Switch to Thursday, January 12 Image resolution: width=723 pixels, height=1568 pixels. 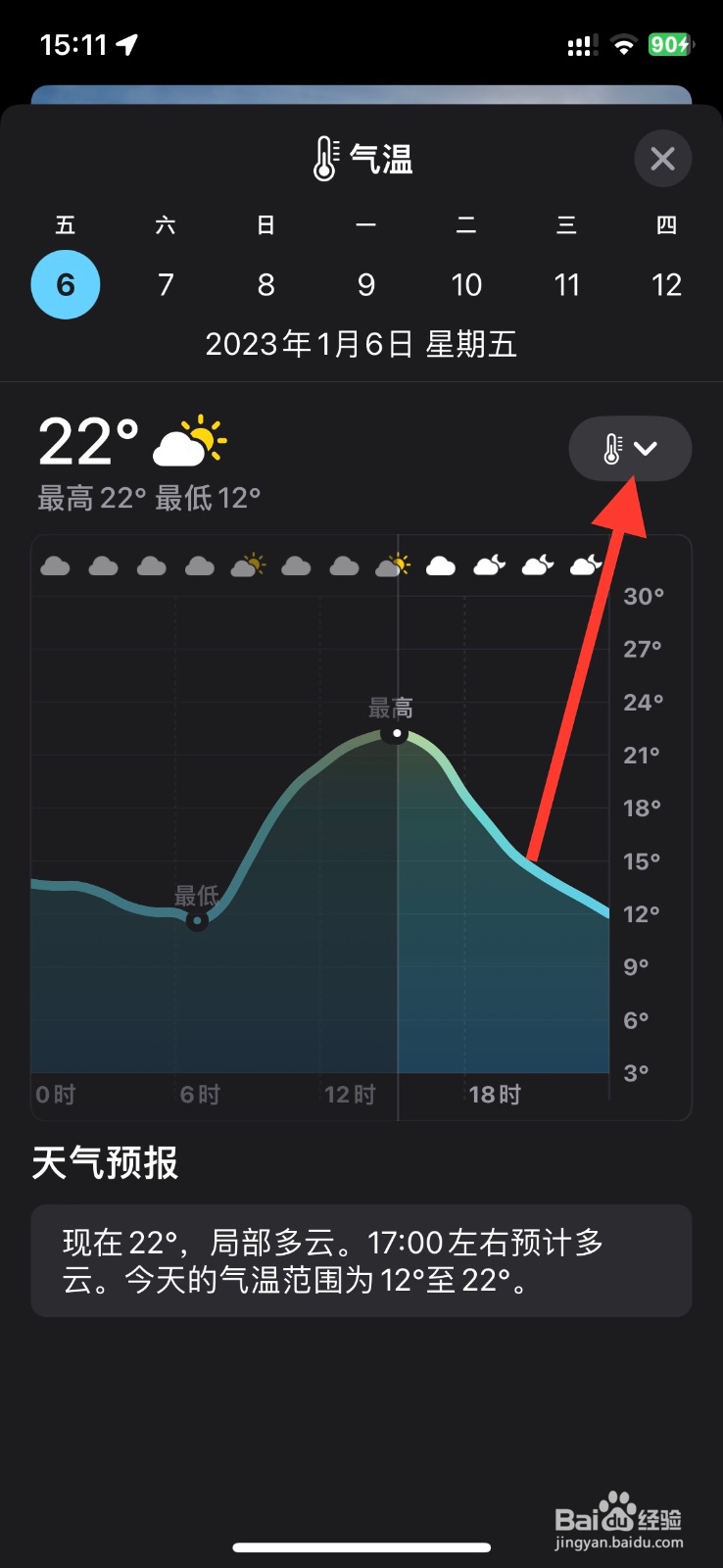[667, 285]
